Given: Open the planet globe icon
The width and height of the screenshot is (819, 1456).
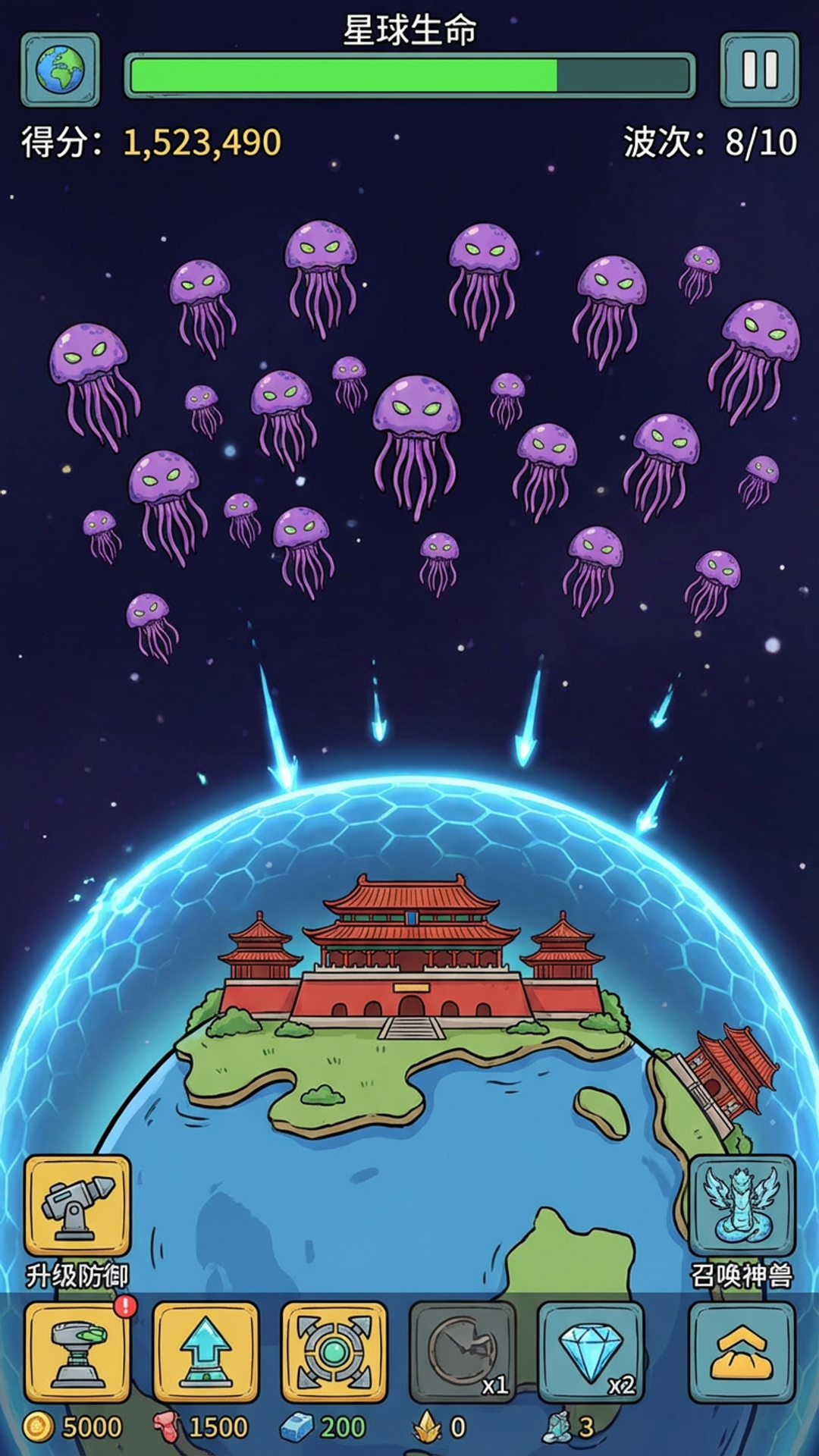Looking at the screenshot, I should pyautogui.click(x=60, y=70).
